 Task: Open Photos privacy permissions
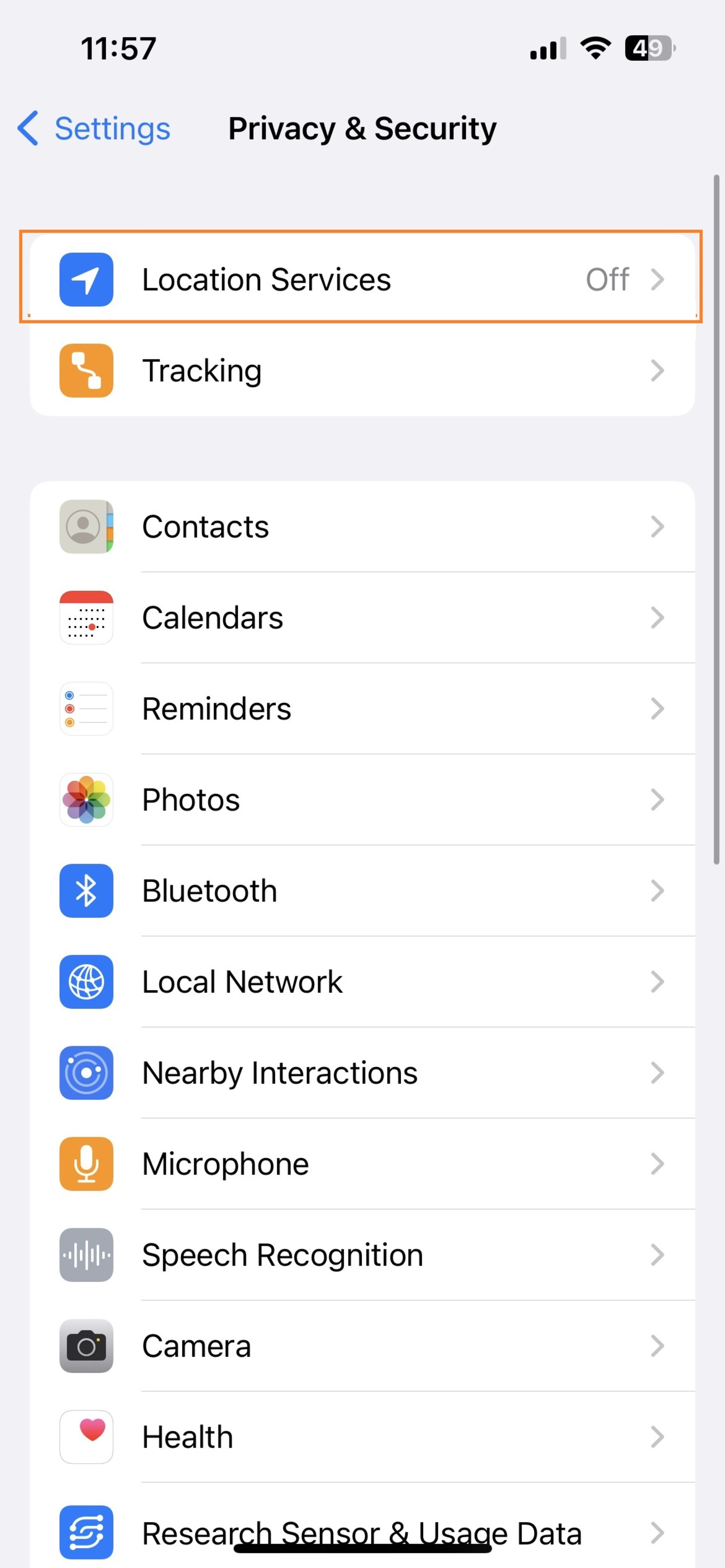tap(362, 800)
